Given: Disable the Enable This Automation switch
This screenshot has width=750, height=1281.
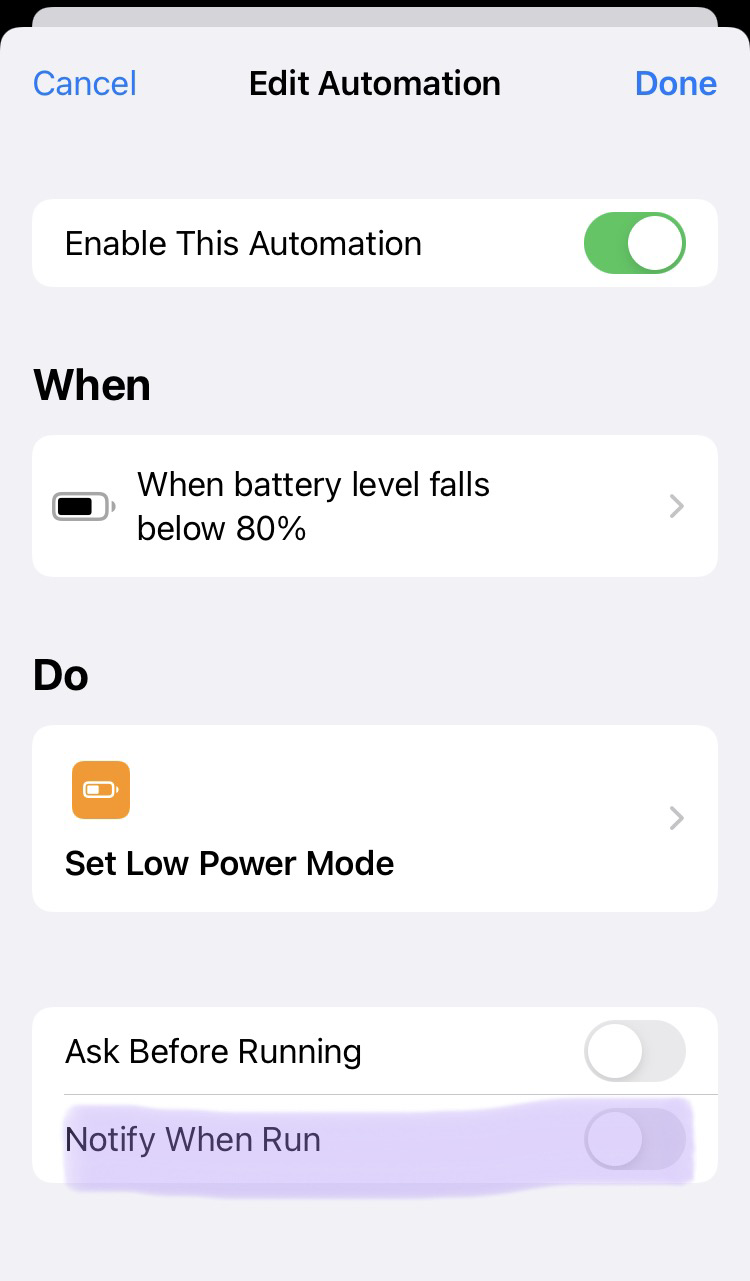Looking at the screenshot, I should 634,243.
